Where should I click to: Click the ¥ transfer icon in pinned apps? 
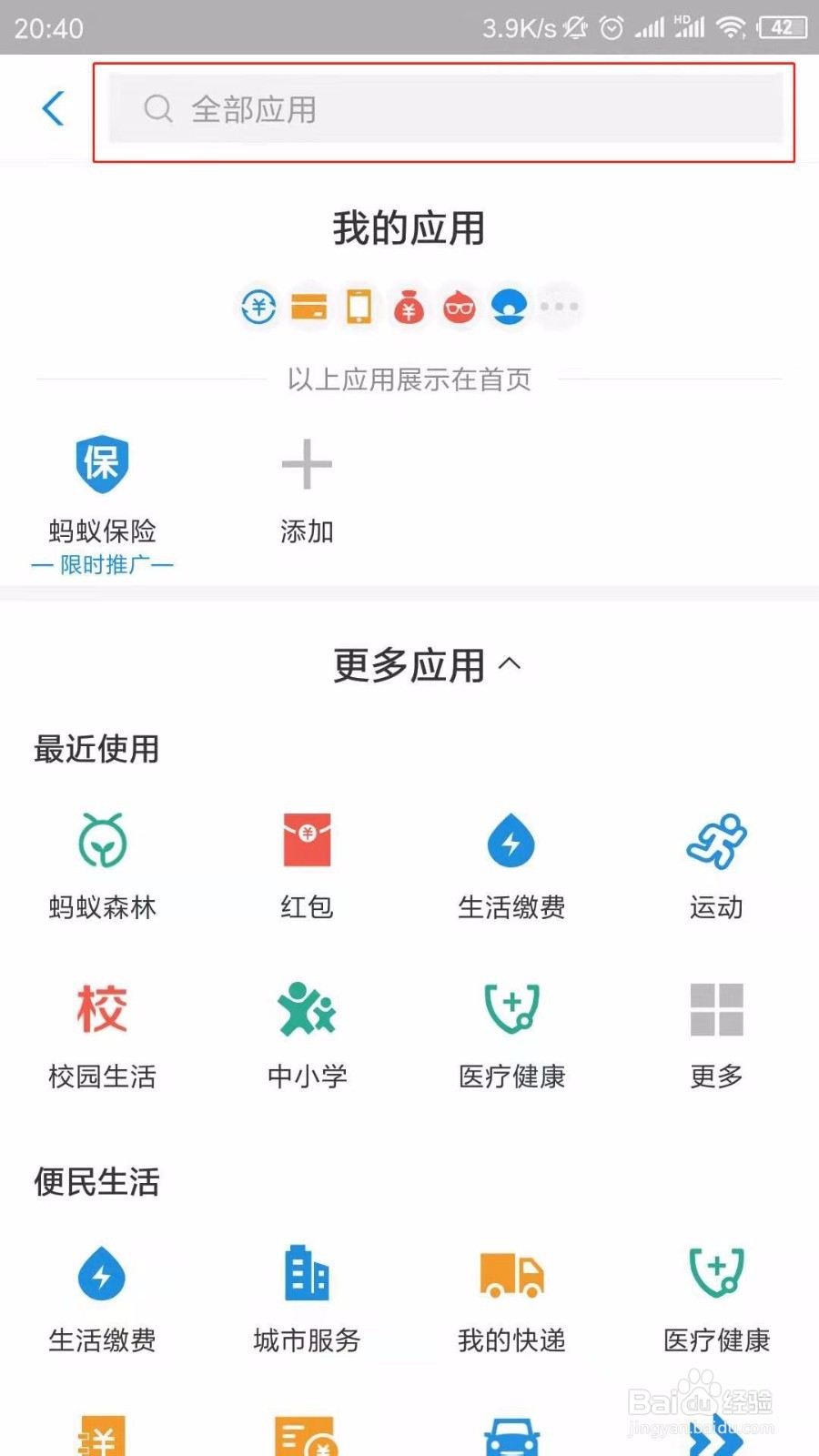pos(259,307)
